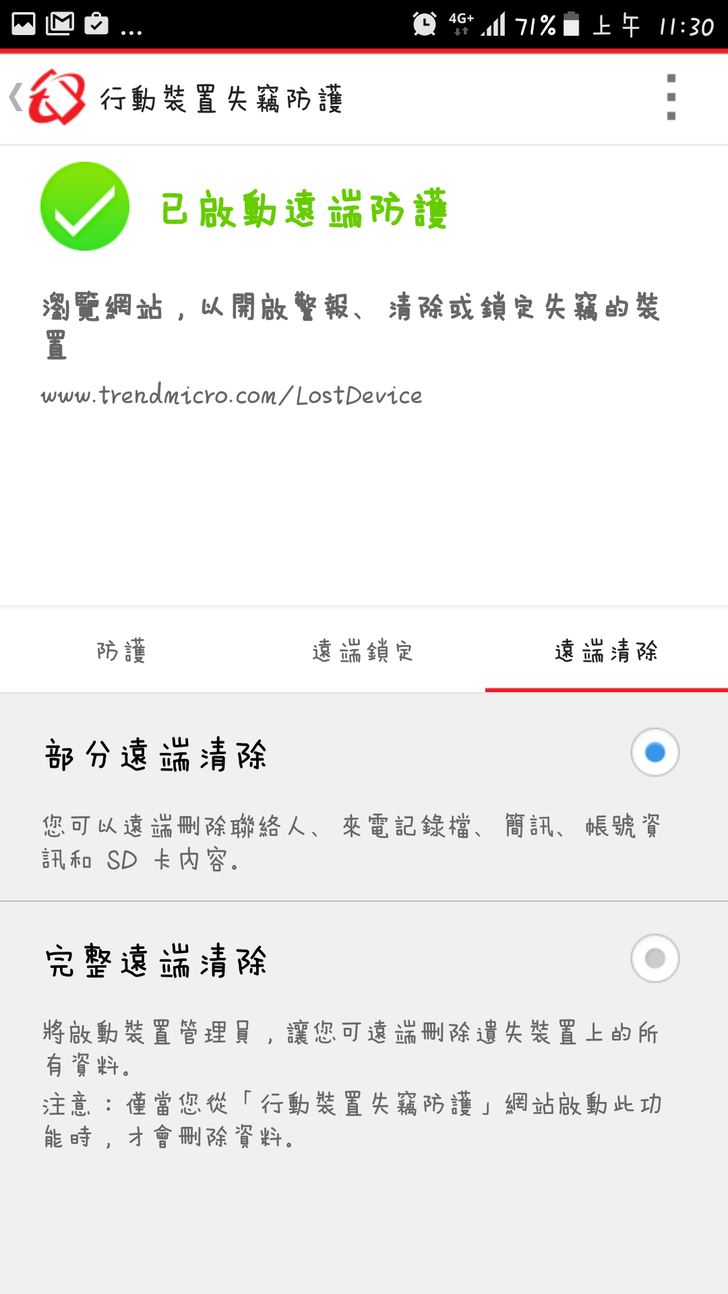The image size is (728, 1294).
Task: Choose 完整遠端清除 radio option
Action: tap(655, 959)
